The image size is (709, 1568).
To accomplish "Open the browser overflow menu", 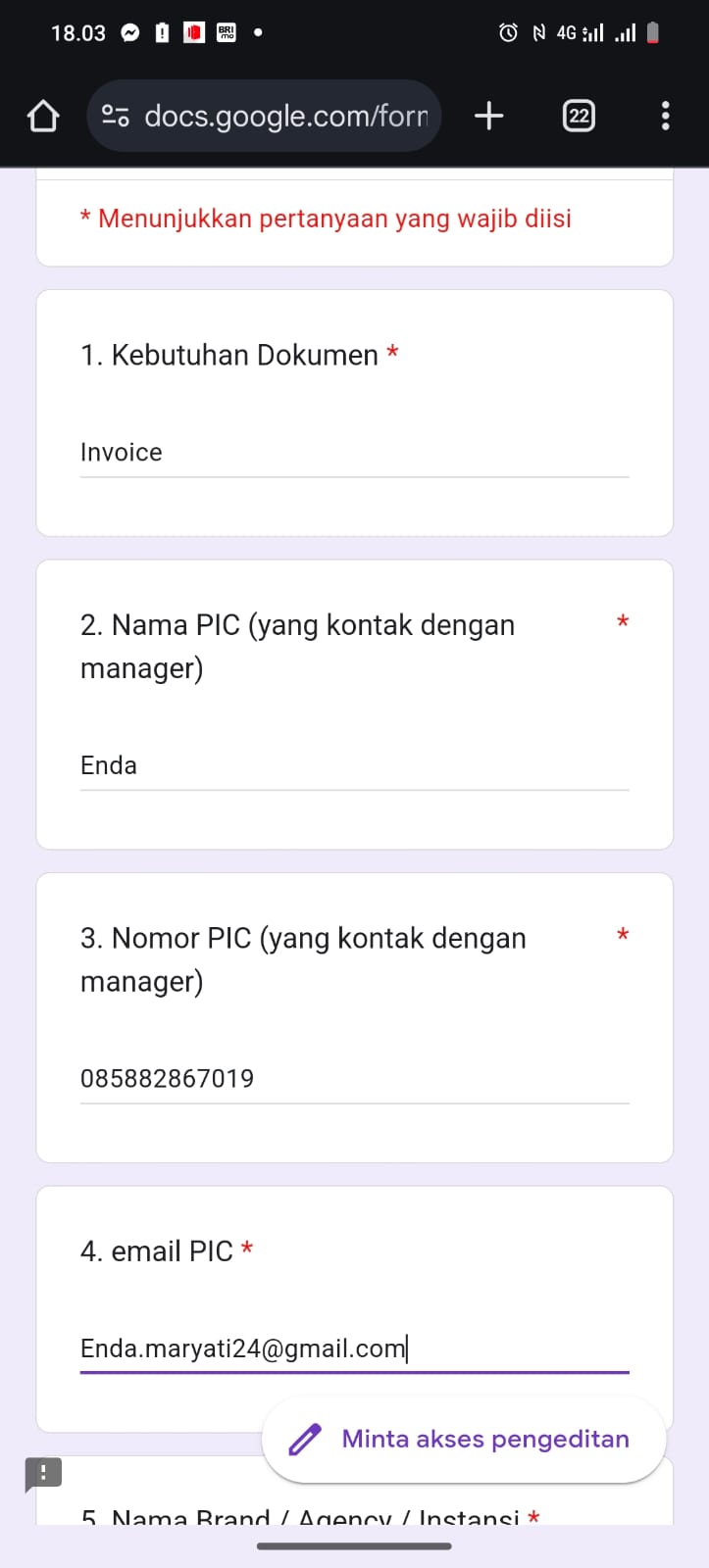I will [x=665, y=117].
